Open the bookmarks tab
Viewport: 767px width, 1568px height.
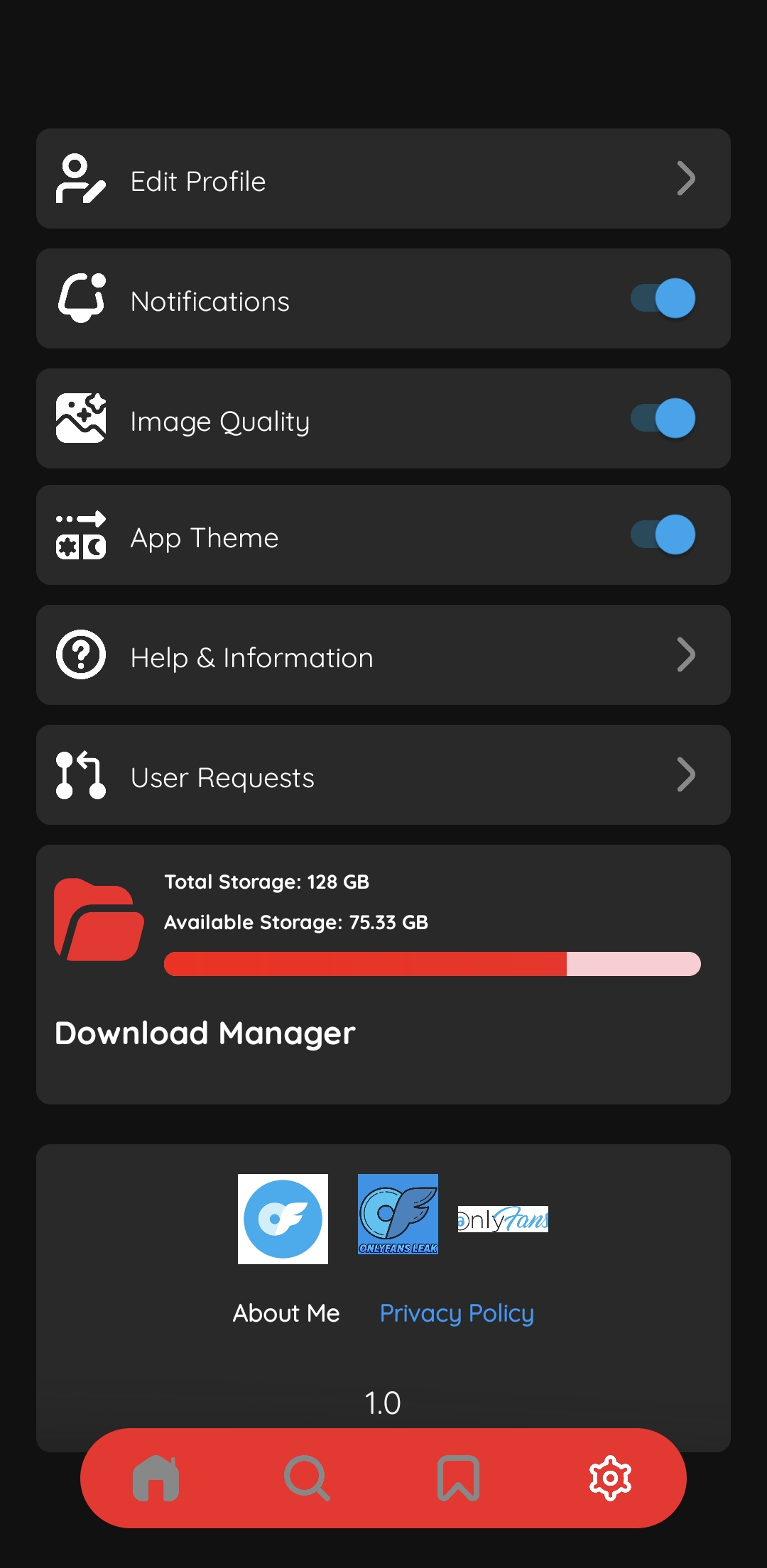(459, 1478)
